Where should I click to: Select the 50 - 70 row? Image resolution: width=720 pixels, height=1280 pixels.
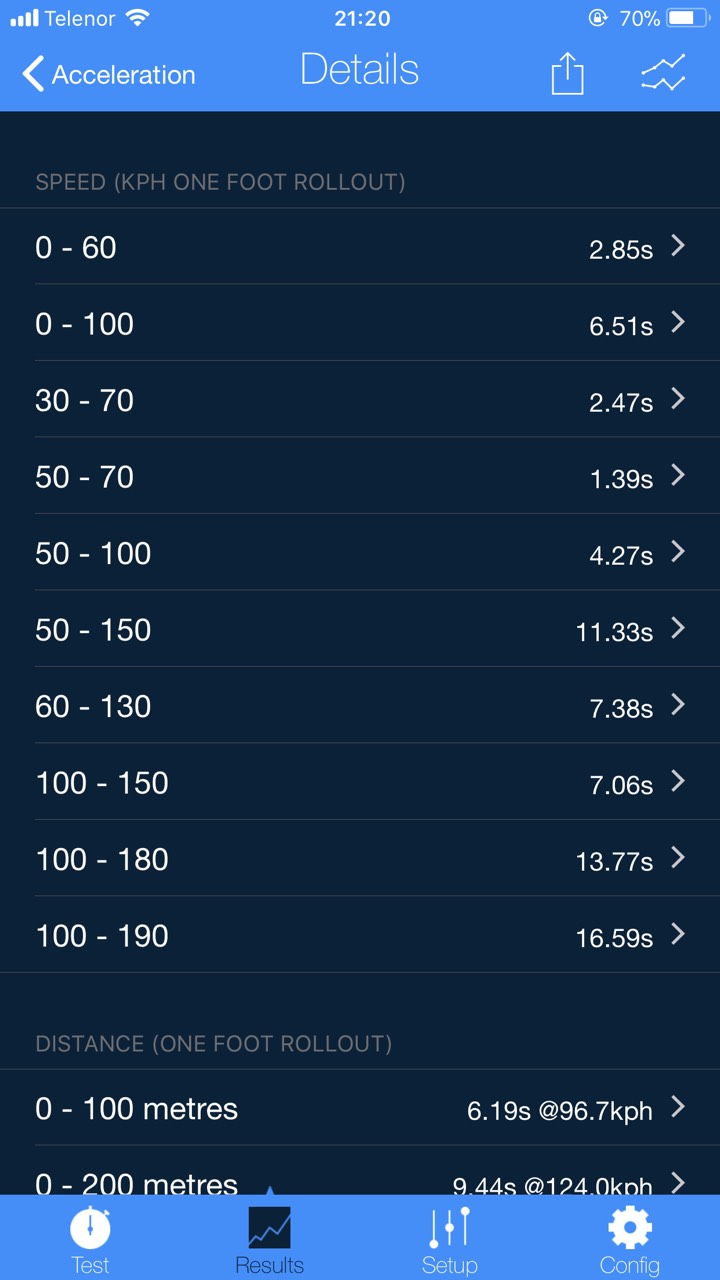pos(360,476)
